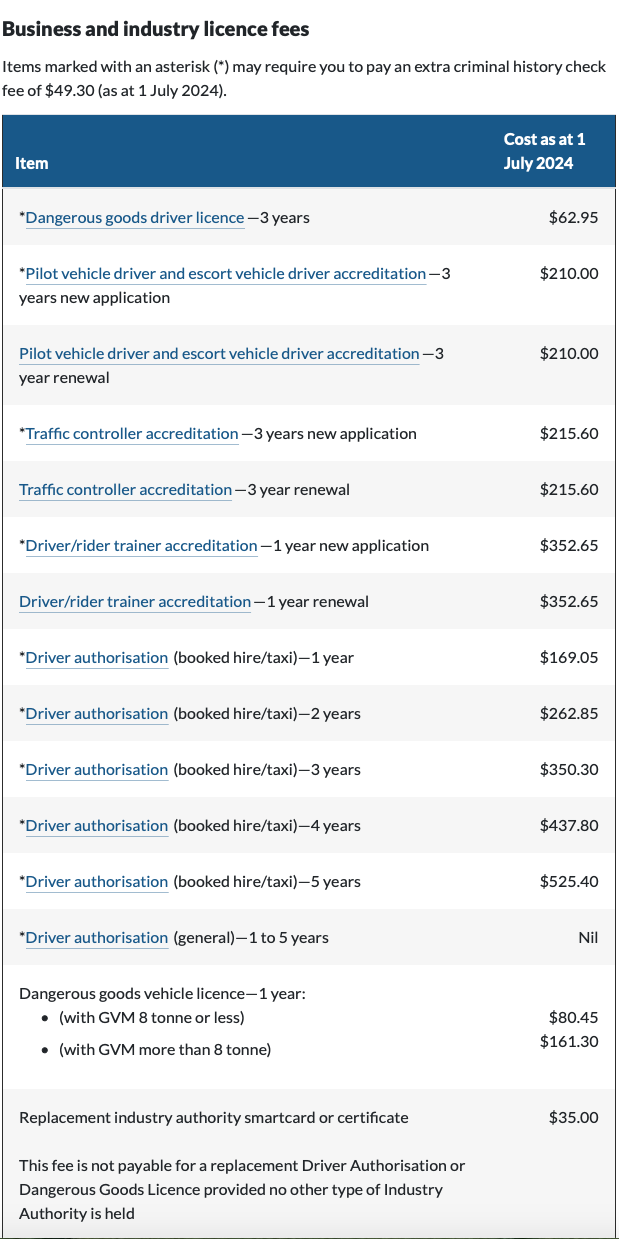Image resolution: width=619 pixels, height=1239 pixels.
Task: Open Driver/rider trainer accreditation link for new application
Action: [141, 545]
